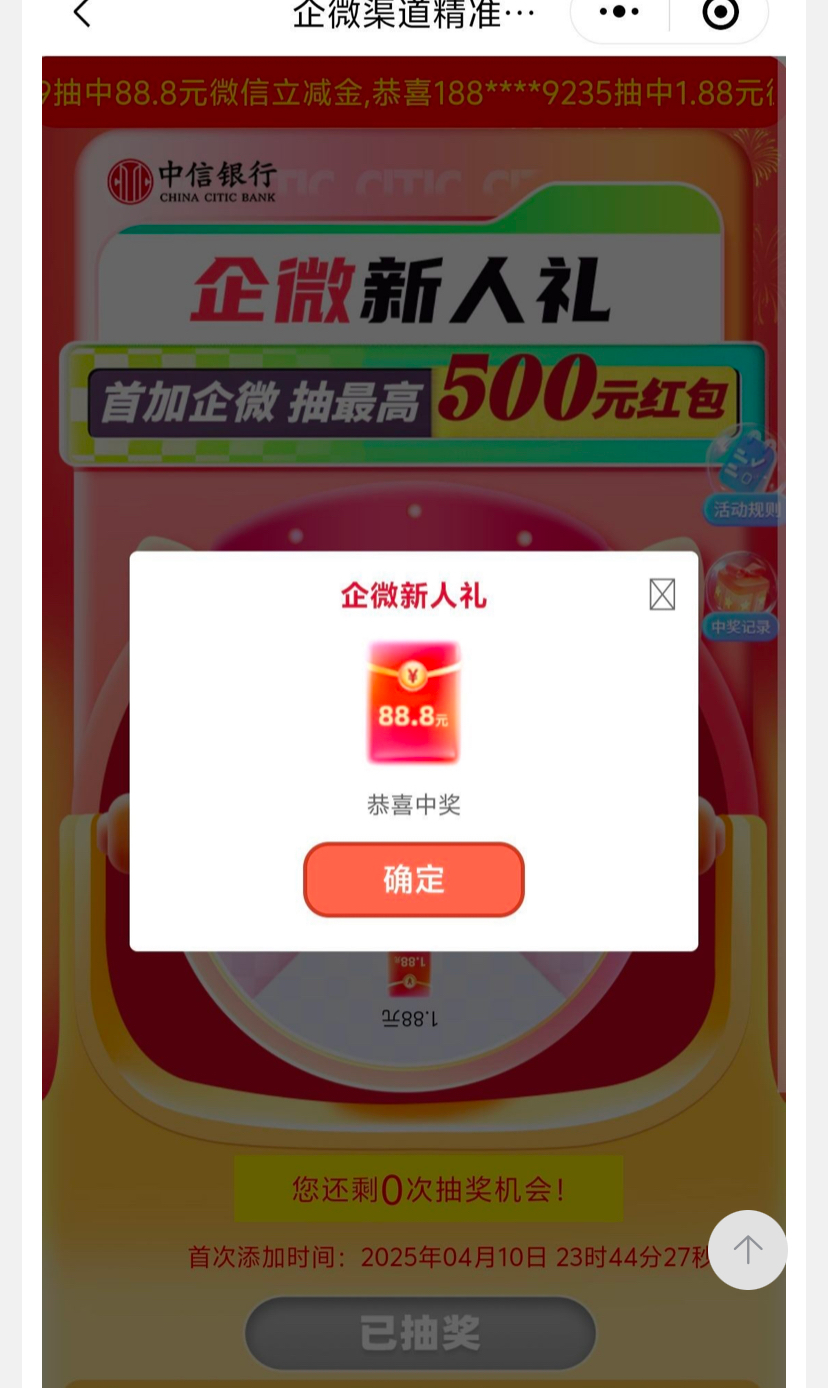Confirm the prize with the 确定 button

click(x=413, y=880)
